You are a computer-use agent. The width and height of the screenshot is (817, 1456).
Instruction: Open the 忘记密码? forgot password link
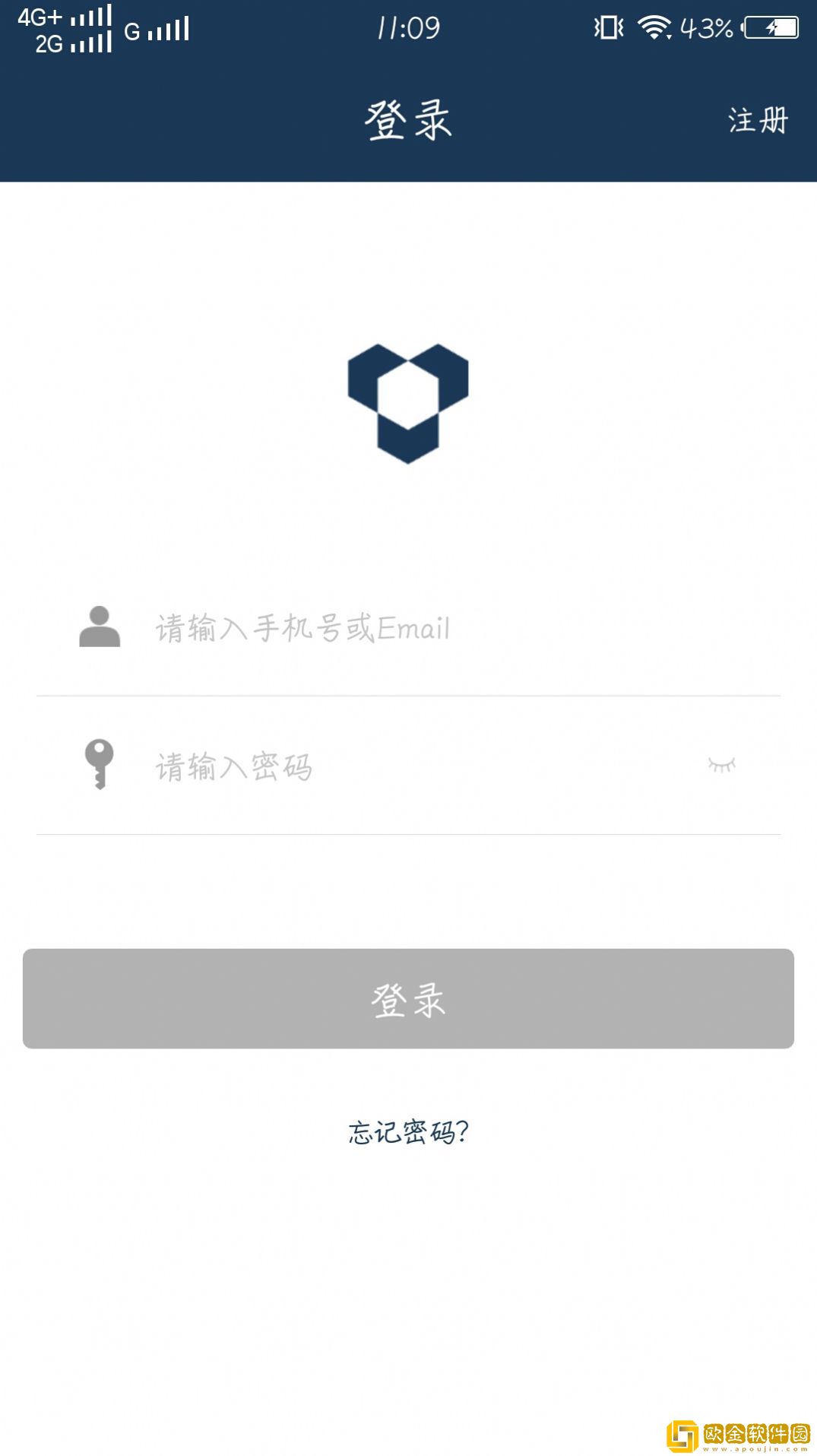tap(408, 1132)
